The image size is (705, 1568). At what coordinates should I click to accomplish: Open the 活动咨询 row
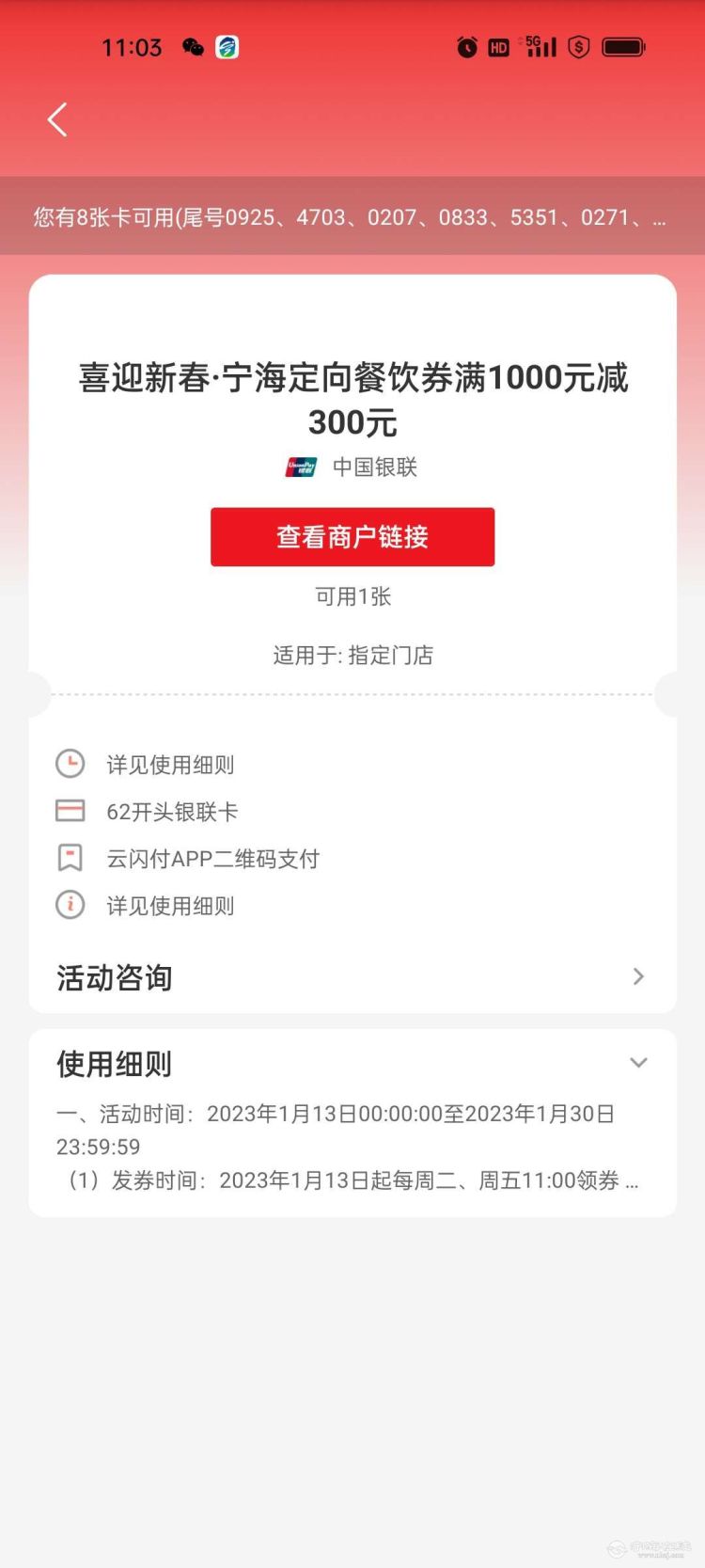click(352, 977)
